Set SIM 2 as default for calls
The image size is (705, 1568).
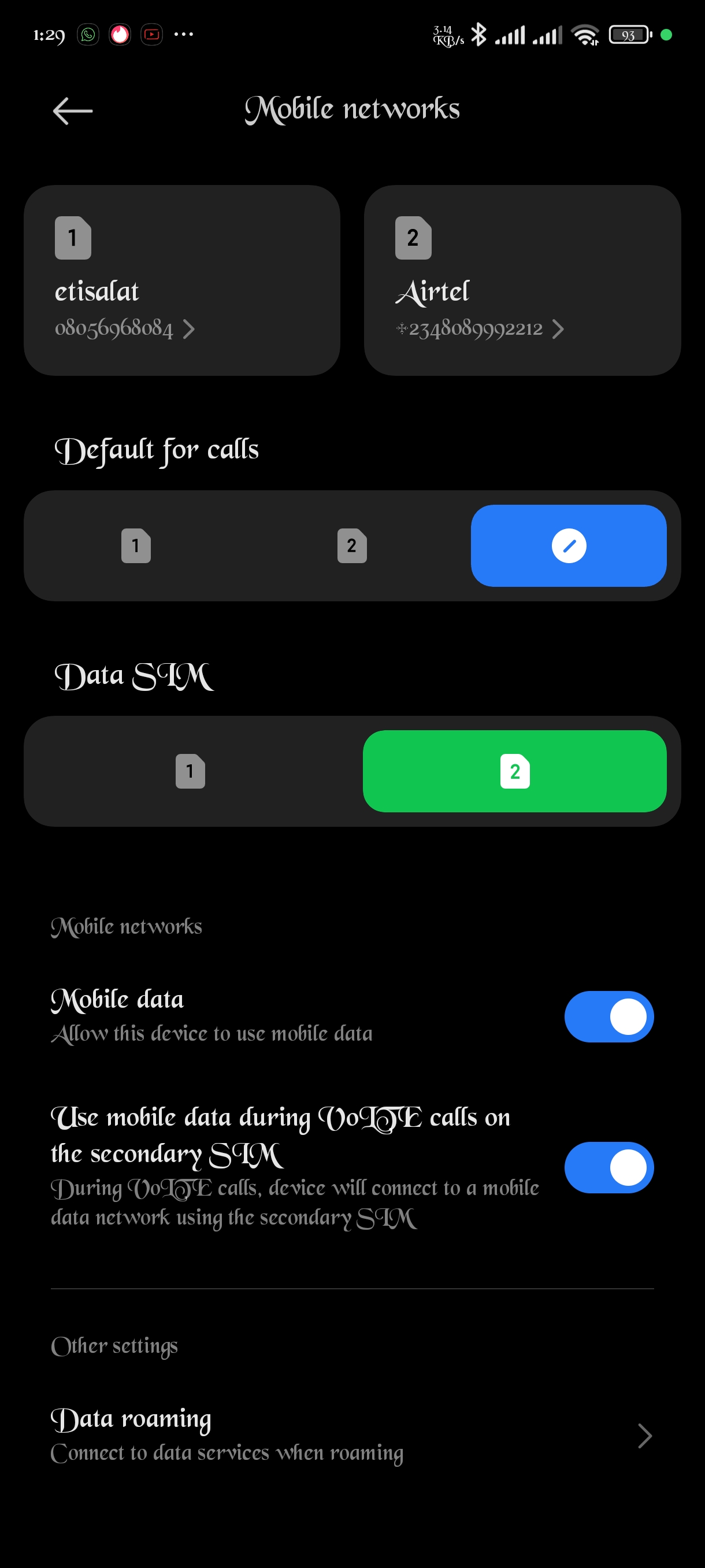pos(351,545)
